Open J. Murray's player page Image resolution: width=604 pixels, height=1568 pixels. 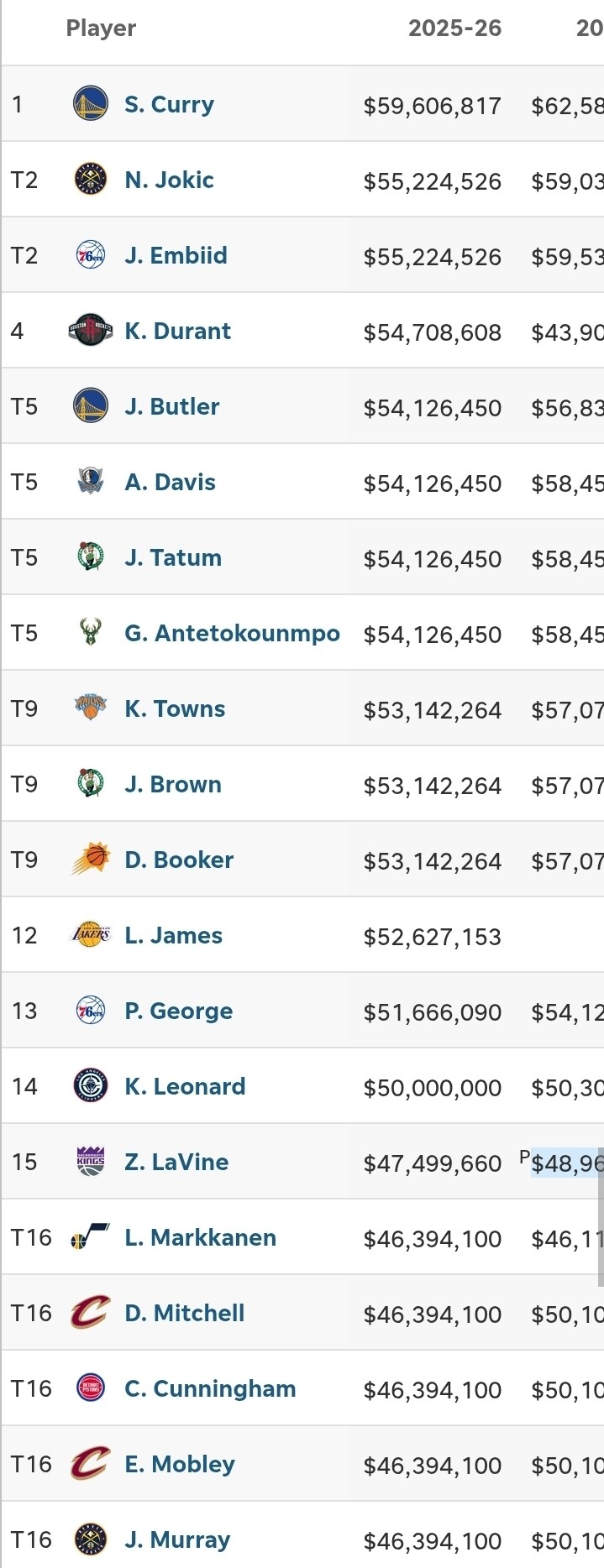[x=177, y=1540]
